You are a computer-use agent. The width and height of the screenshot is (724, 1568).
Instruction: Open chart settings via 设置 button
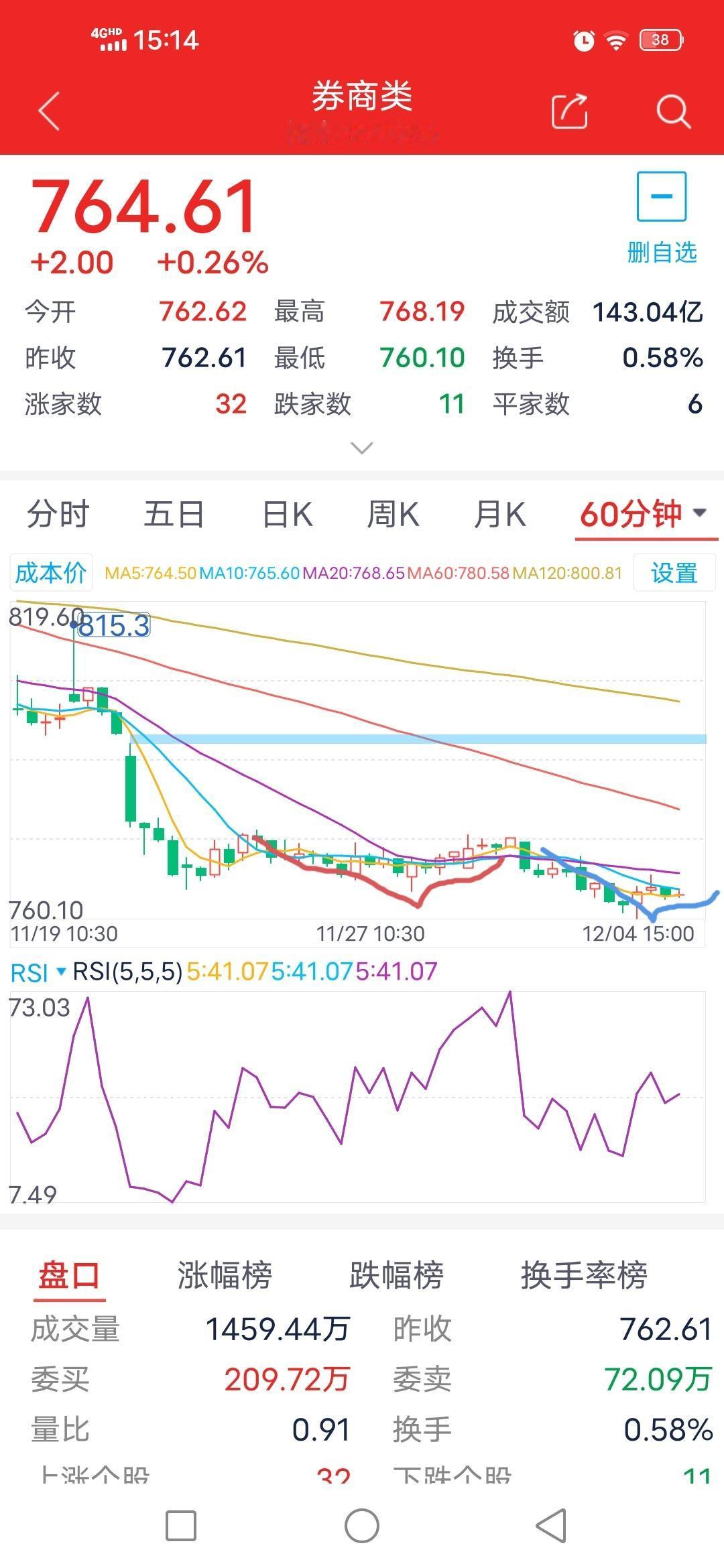click(672, 573)
